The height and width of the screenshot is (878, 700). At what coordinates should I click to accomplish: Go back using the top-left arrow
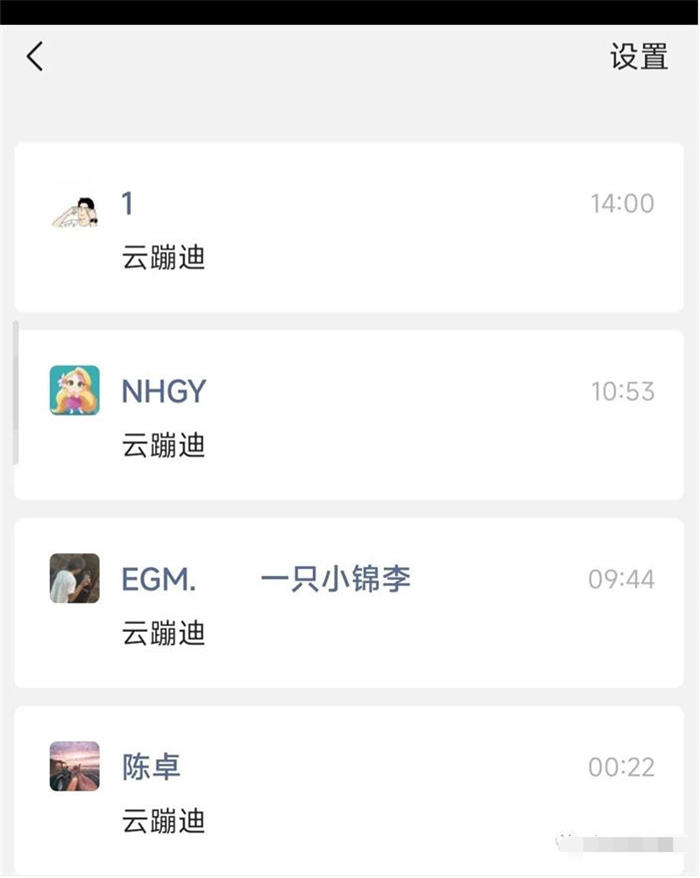pyautogui.click(x=35, y=57)
